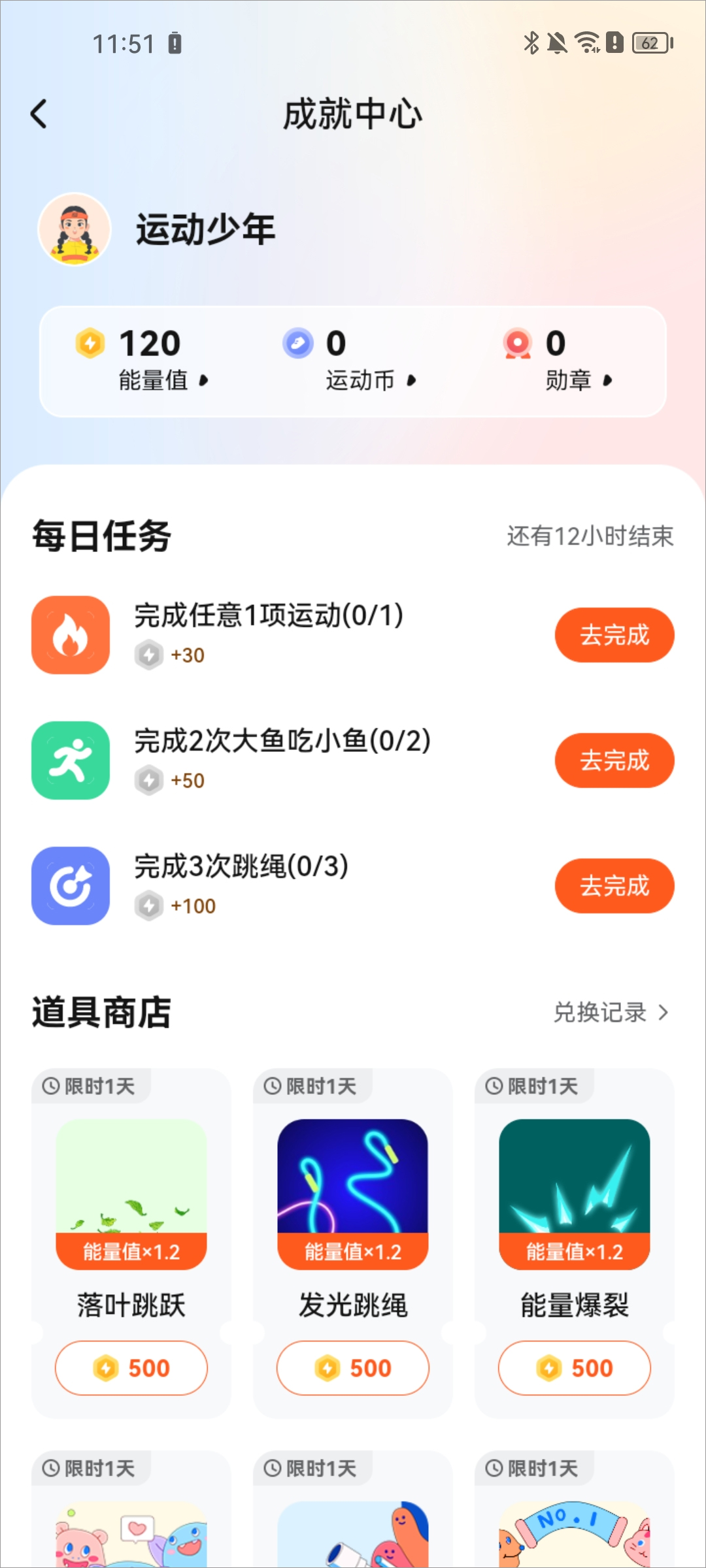Redeem 发光跳绳 for 500 energy
Image resolution: width=706 pixels, height=1568 pixels.
click(353, 1367)
